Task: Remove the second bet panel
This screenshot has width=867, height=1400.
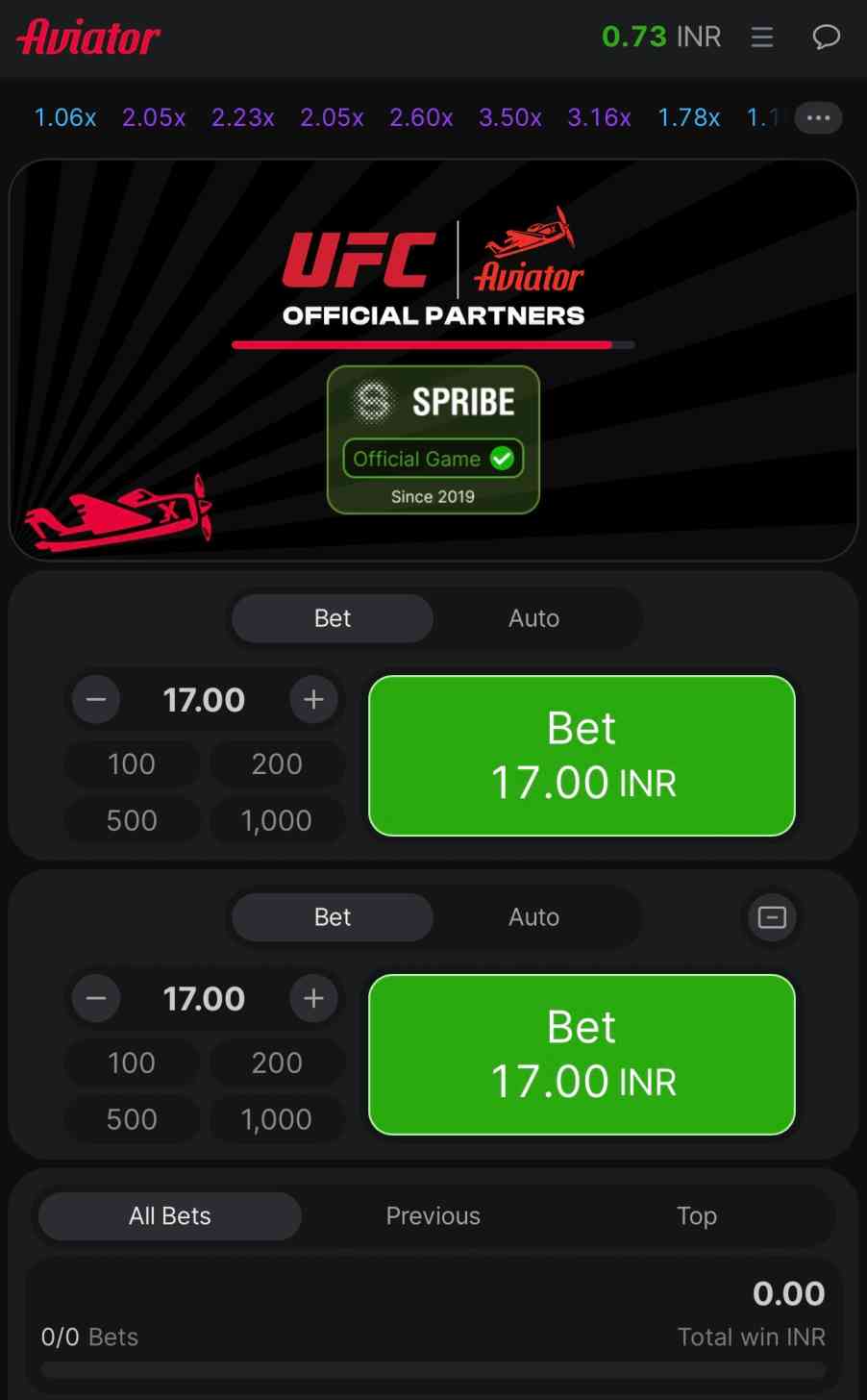Action: coord(772,917)
